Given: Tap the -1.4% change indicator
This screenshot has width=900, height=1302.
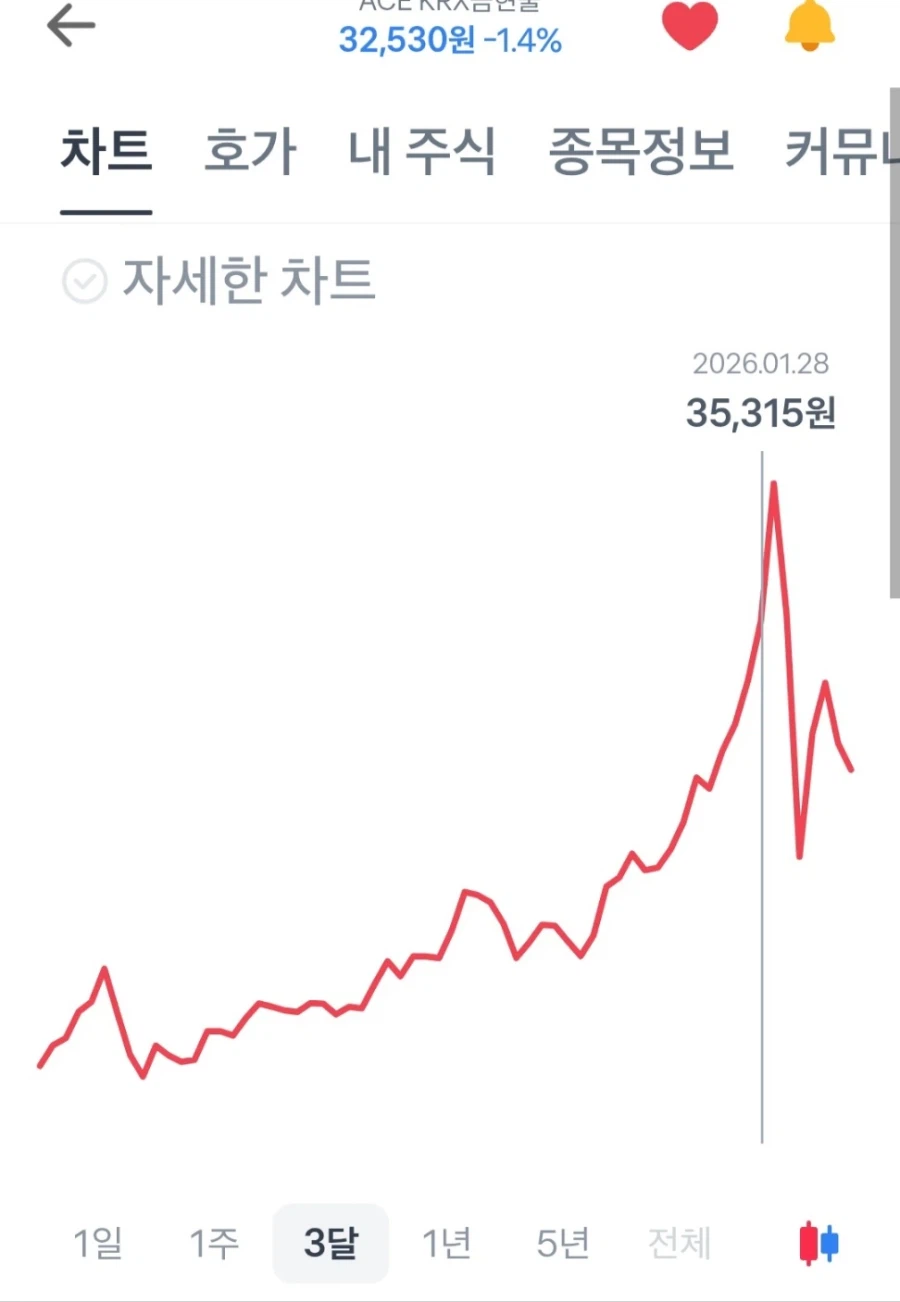Looking at the screenshot, I should point(524,38).
